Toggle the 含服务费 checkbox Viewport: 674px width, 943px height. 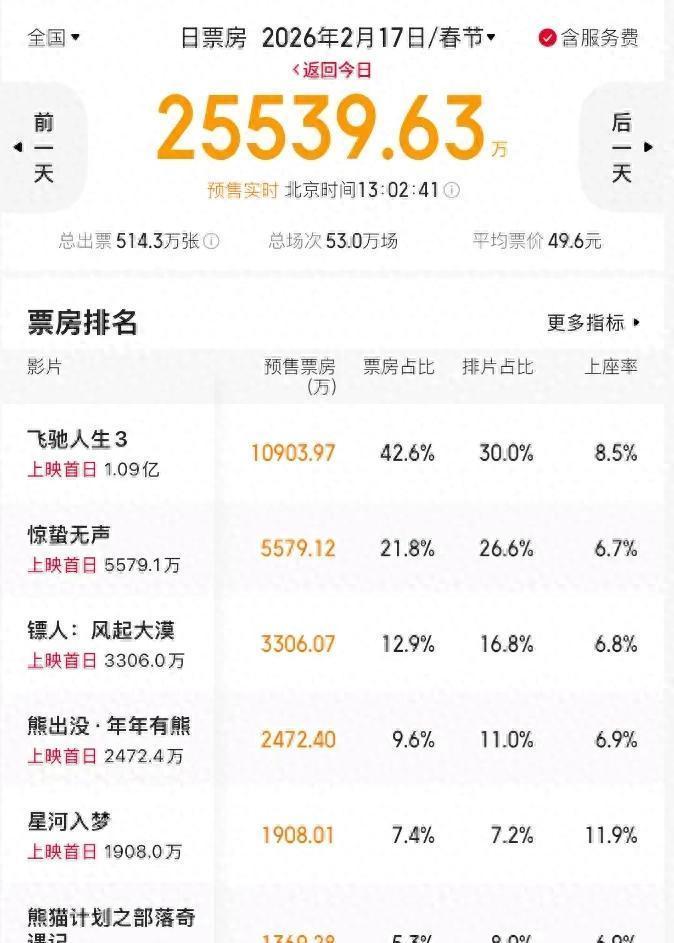(x=547, y=38)
